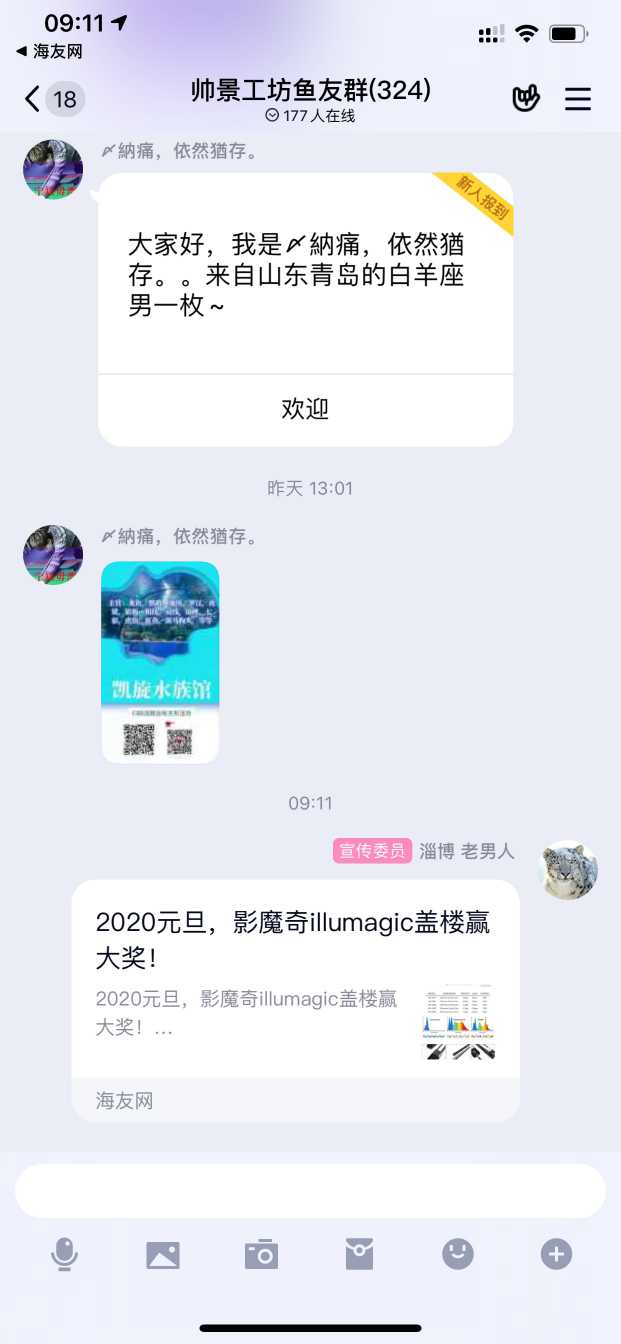This screenshot has width=621, height=1344.
Task: Open the group menu with three lines
Action: 578,99
